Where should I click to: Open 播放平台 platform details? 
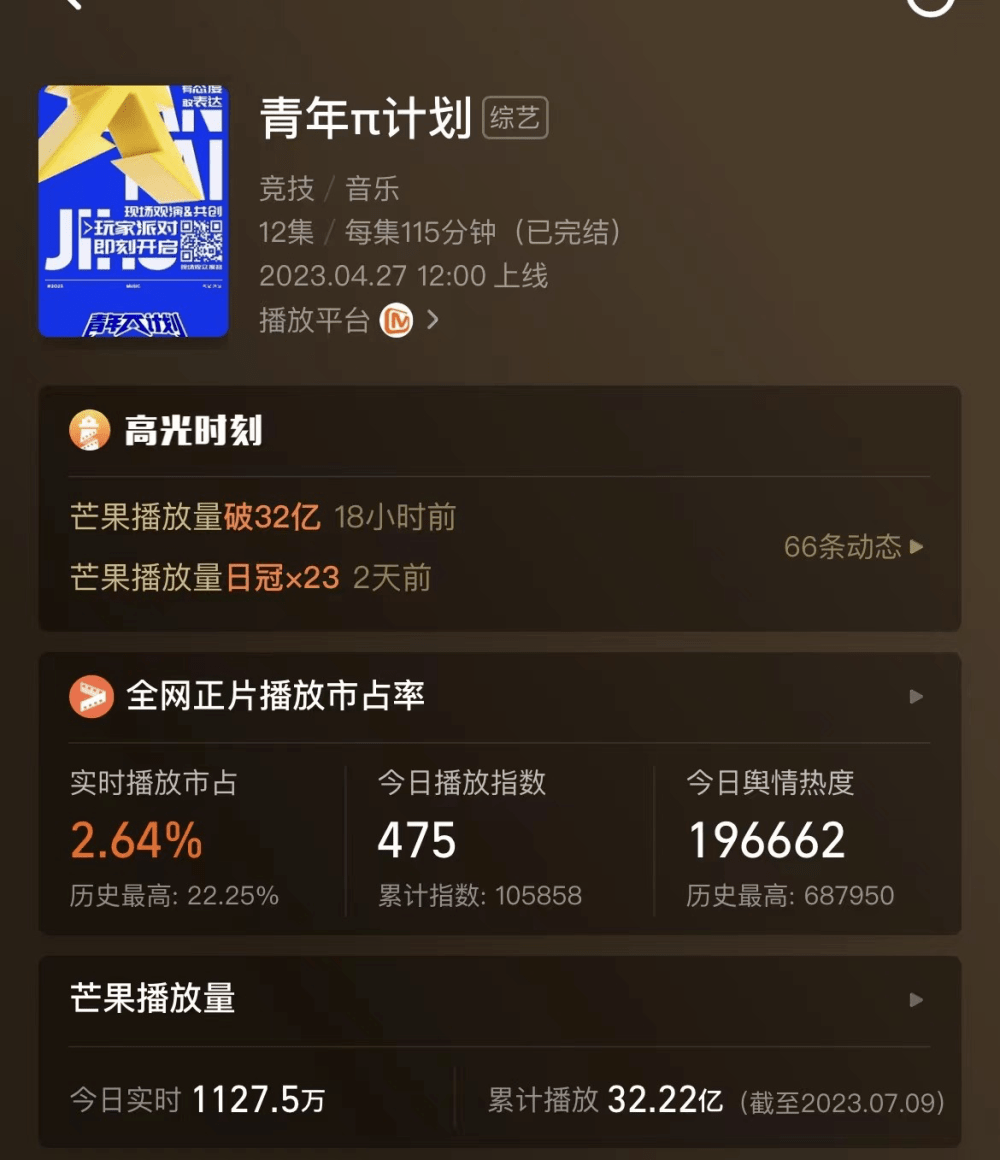point(350,320)
